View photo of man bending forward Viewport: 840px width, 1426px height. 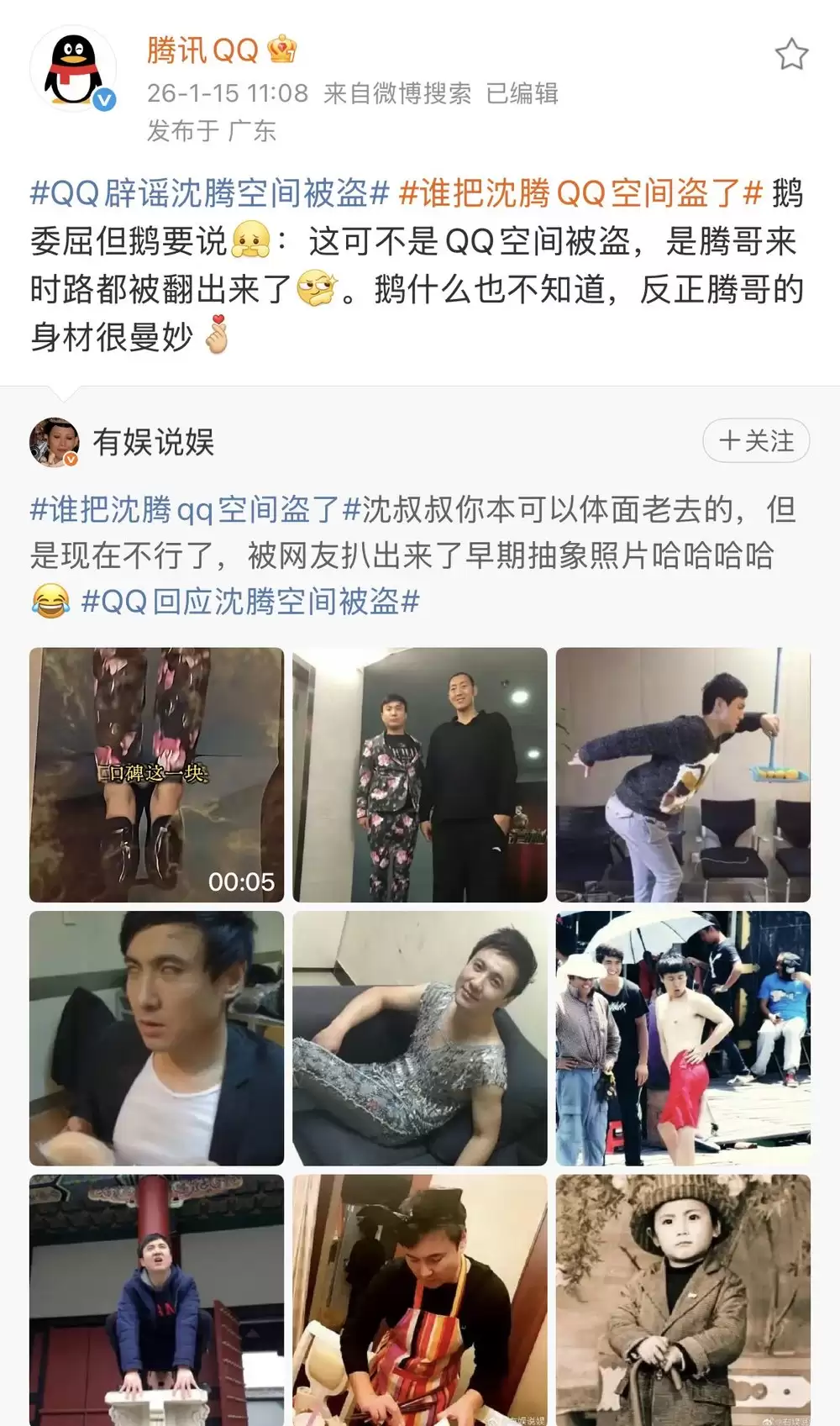tap(683, 775)
